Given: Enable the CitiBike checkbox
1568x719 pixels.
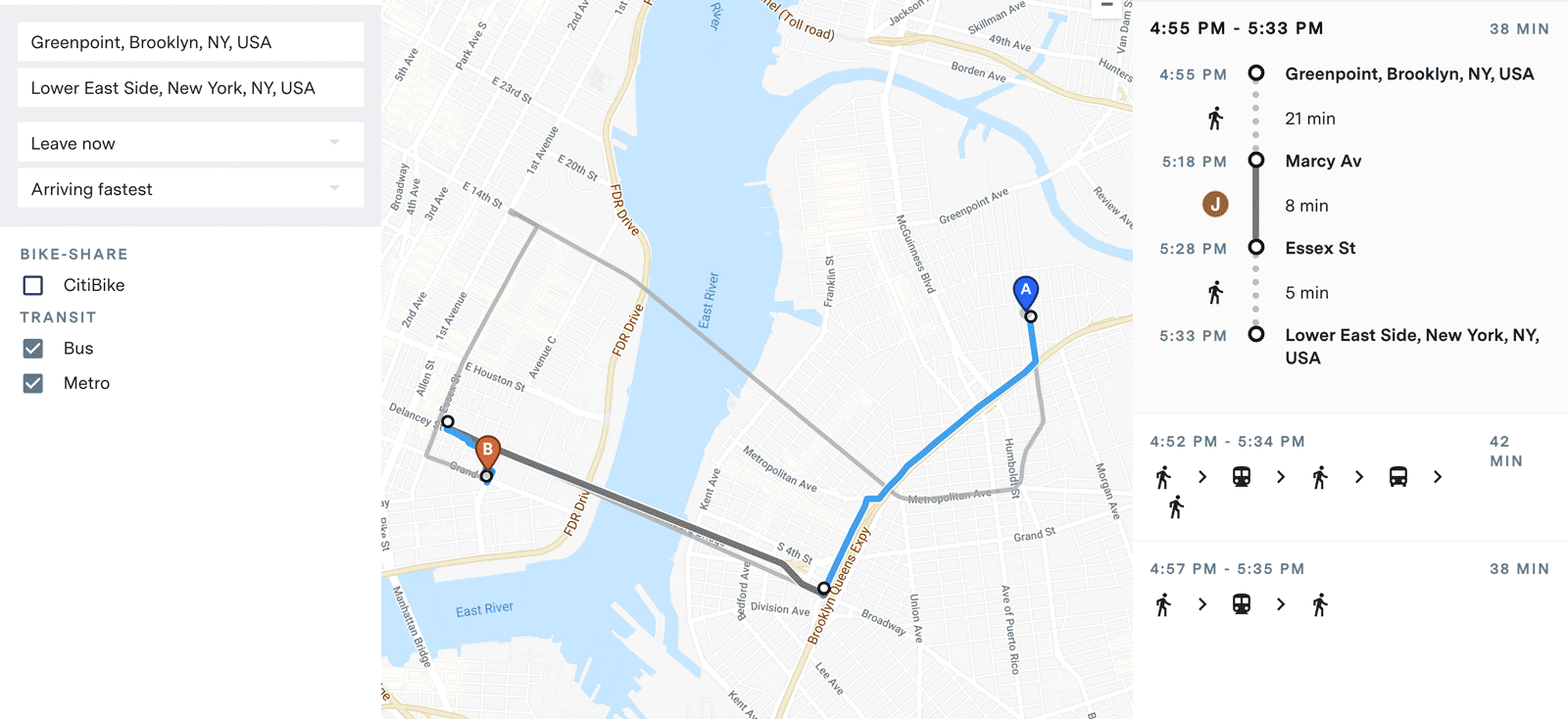Looking at the screenshot, I should pos(33,285).
